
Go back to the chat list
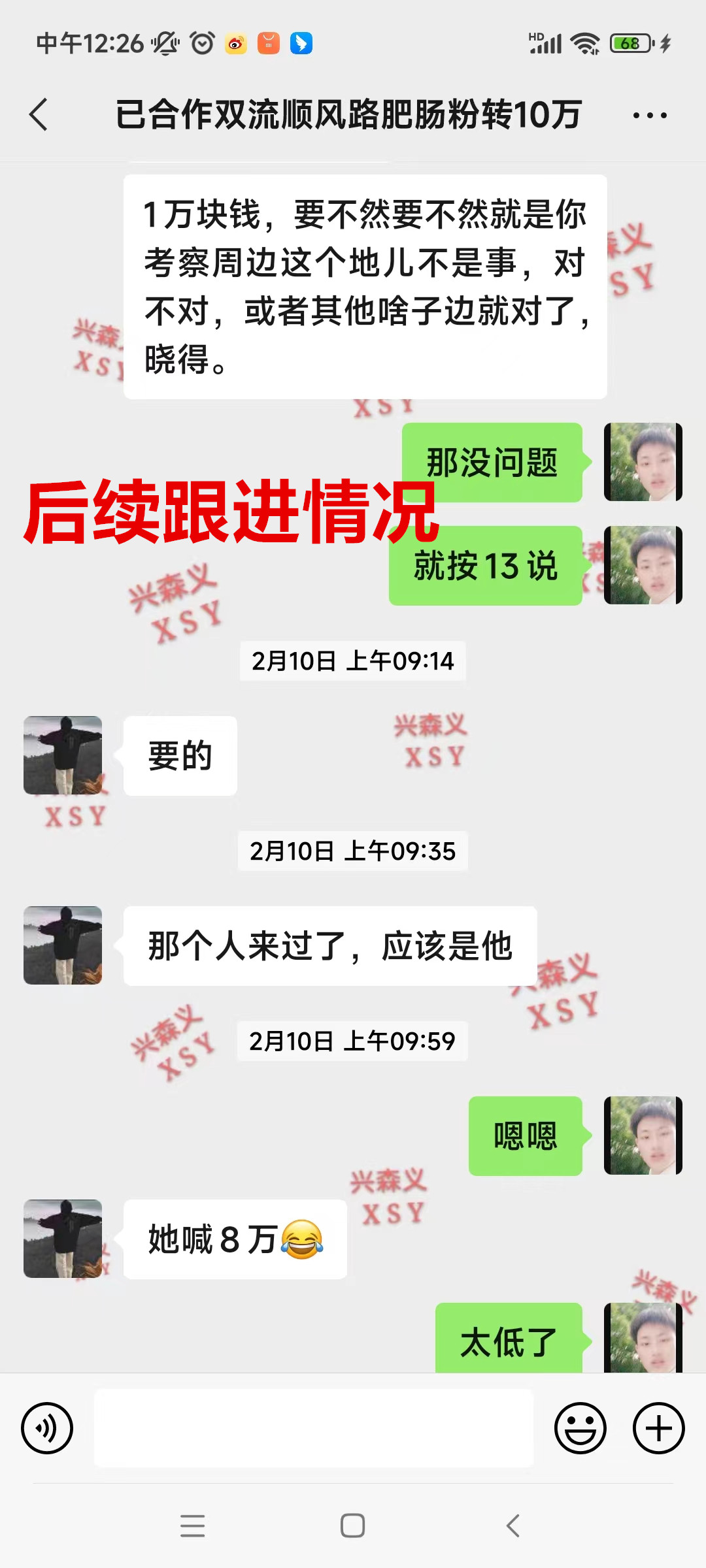pos(39,115)
